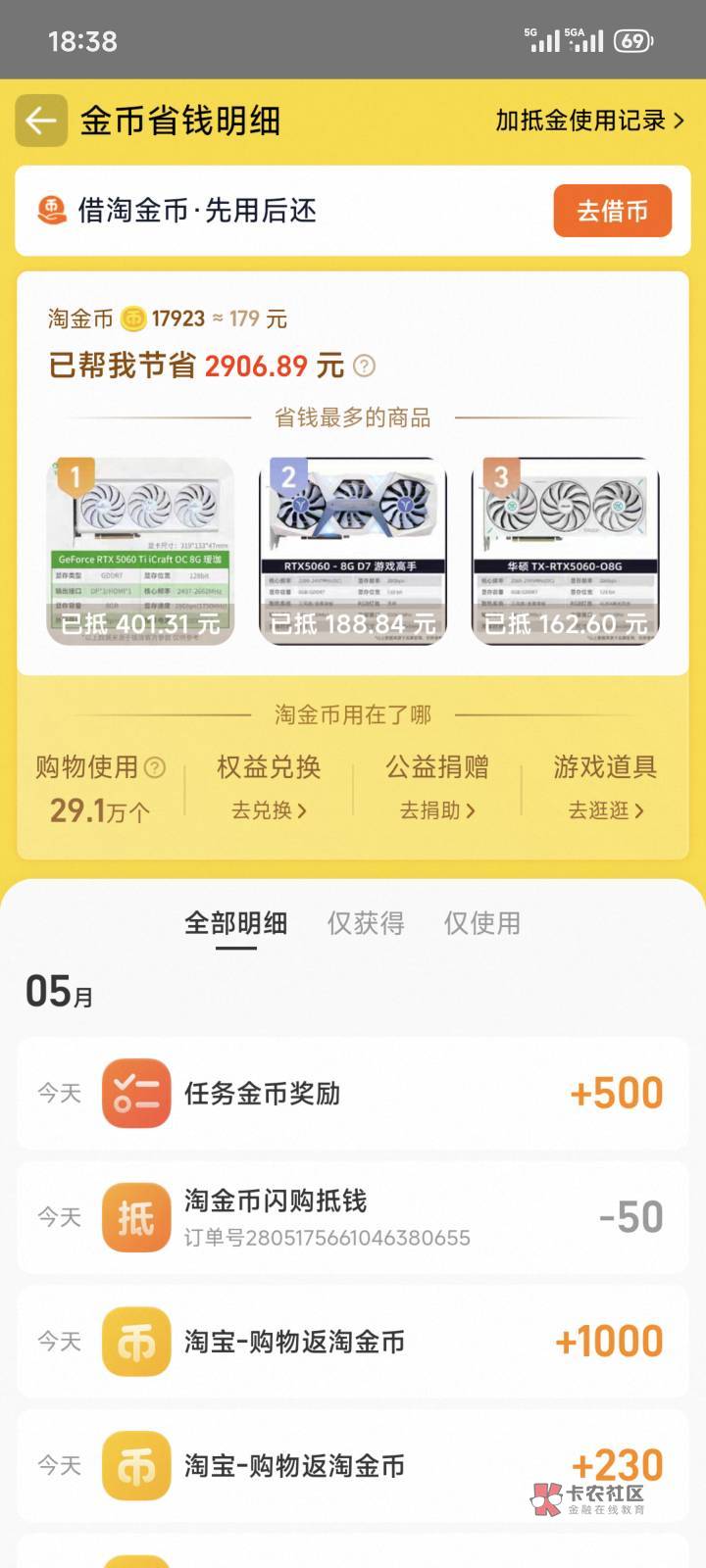706x1568 pixels.
Task: Switch to the 仅获得 tab
Action: click(366, 923)
